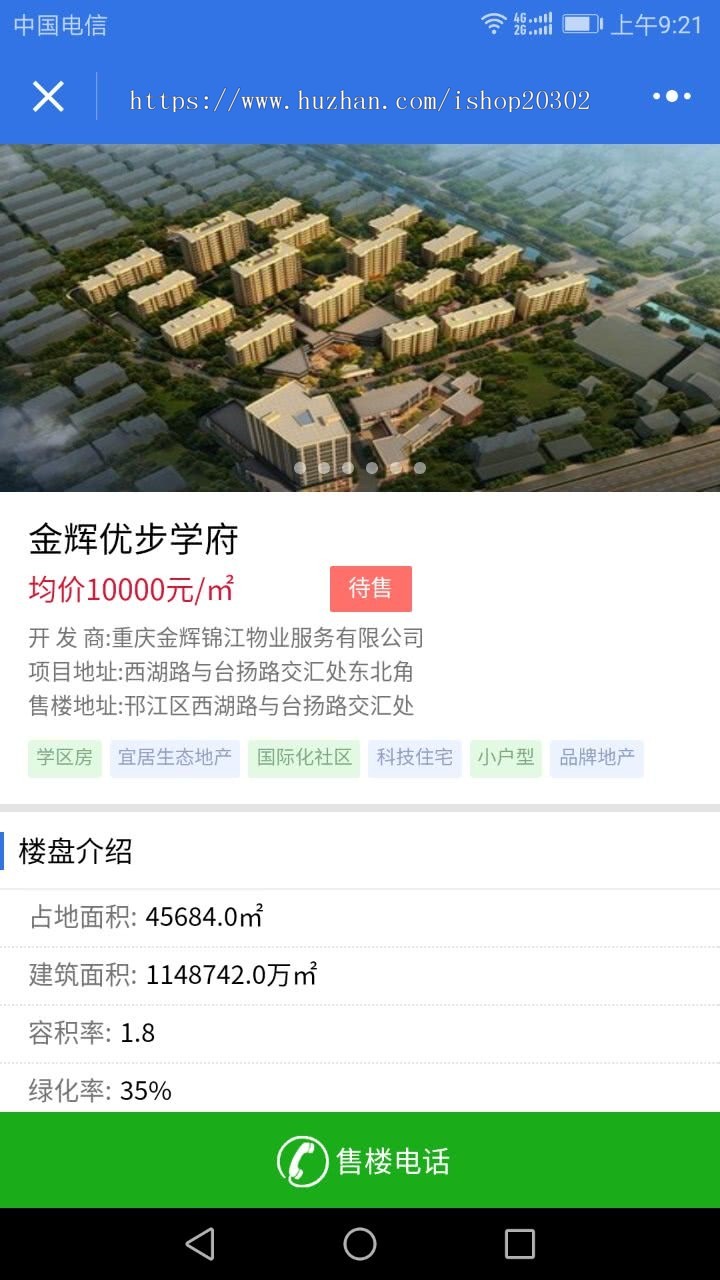The width and height of the screenshot is (720, 1280).
Task: Select the fourth carousel indicator dot
Action: coord(371,467)
